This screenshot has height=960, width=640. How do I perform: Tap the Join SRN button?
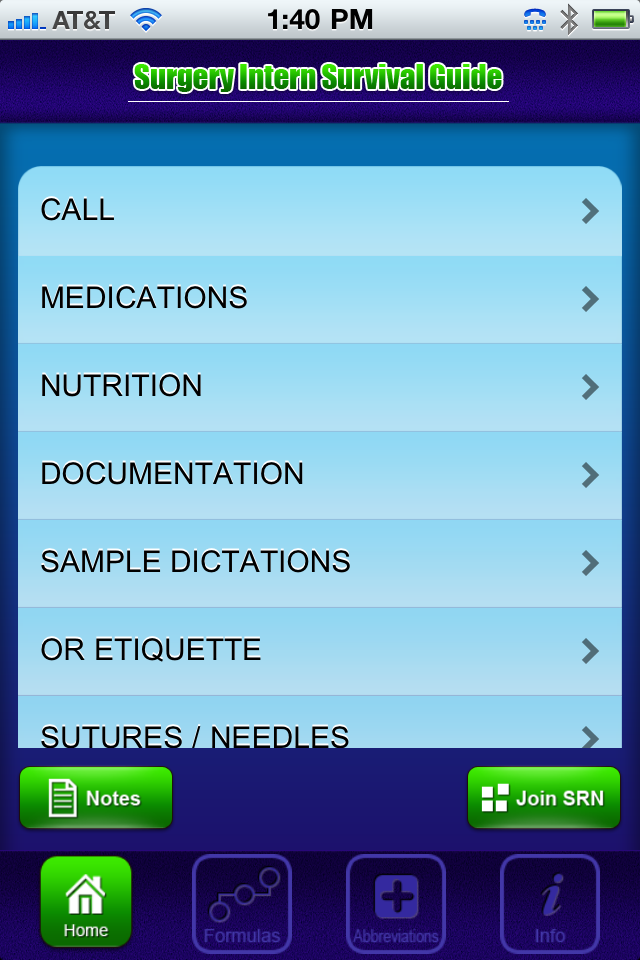tap(544, 798)
